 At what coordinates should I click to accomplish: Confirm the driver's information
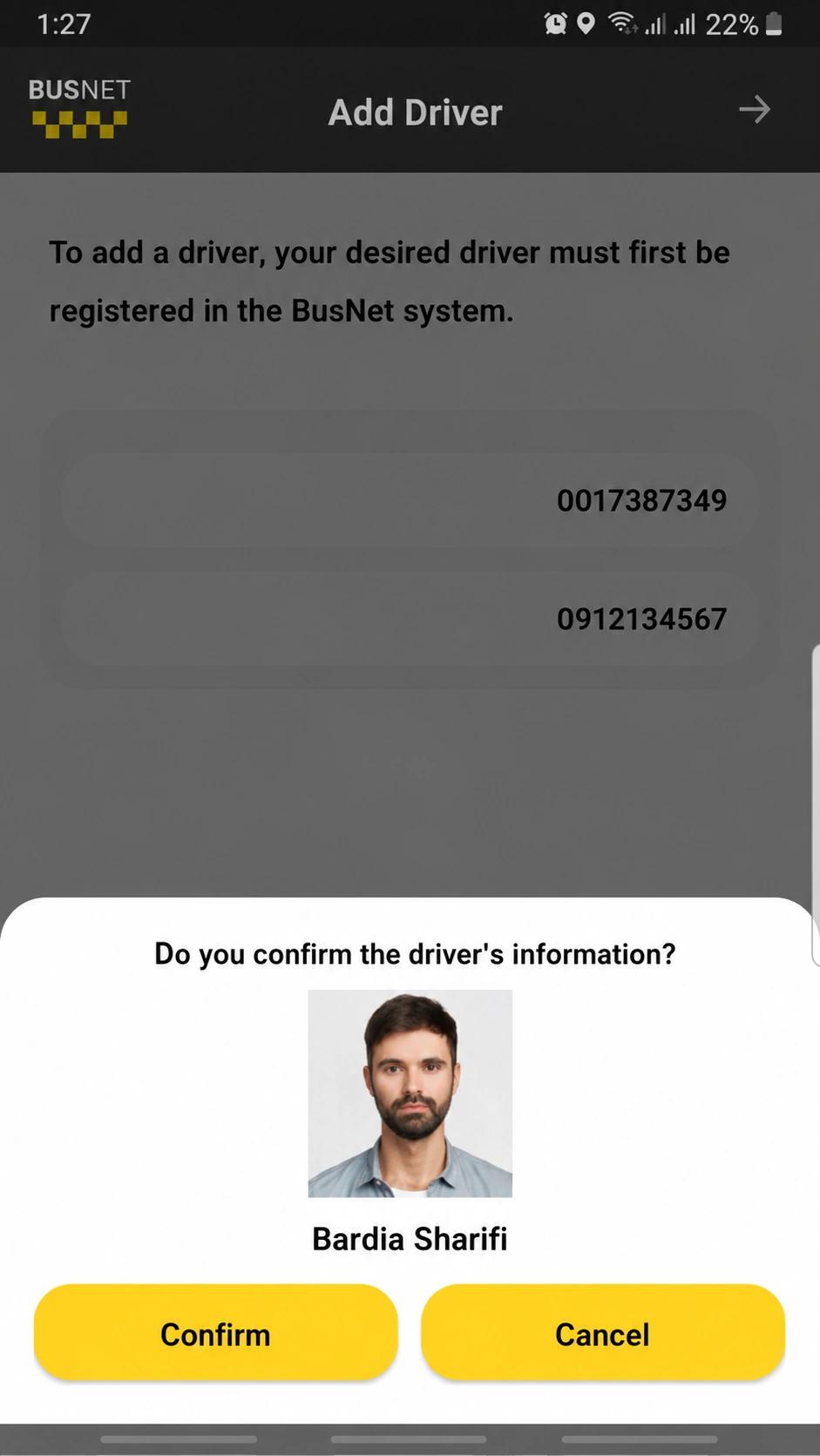tap(215, 1332)
